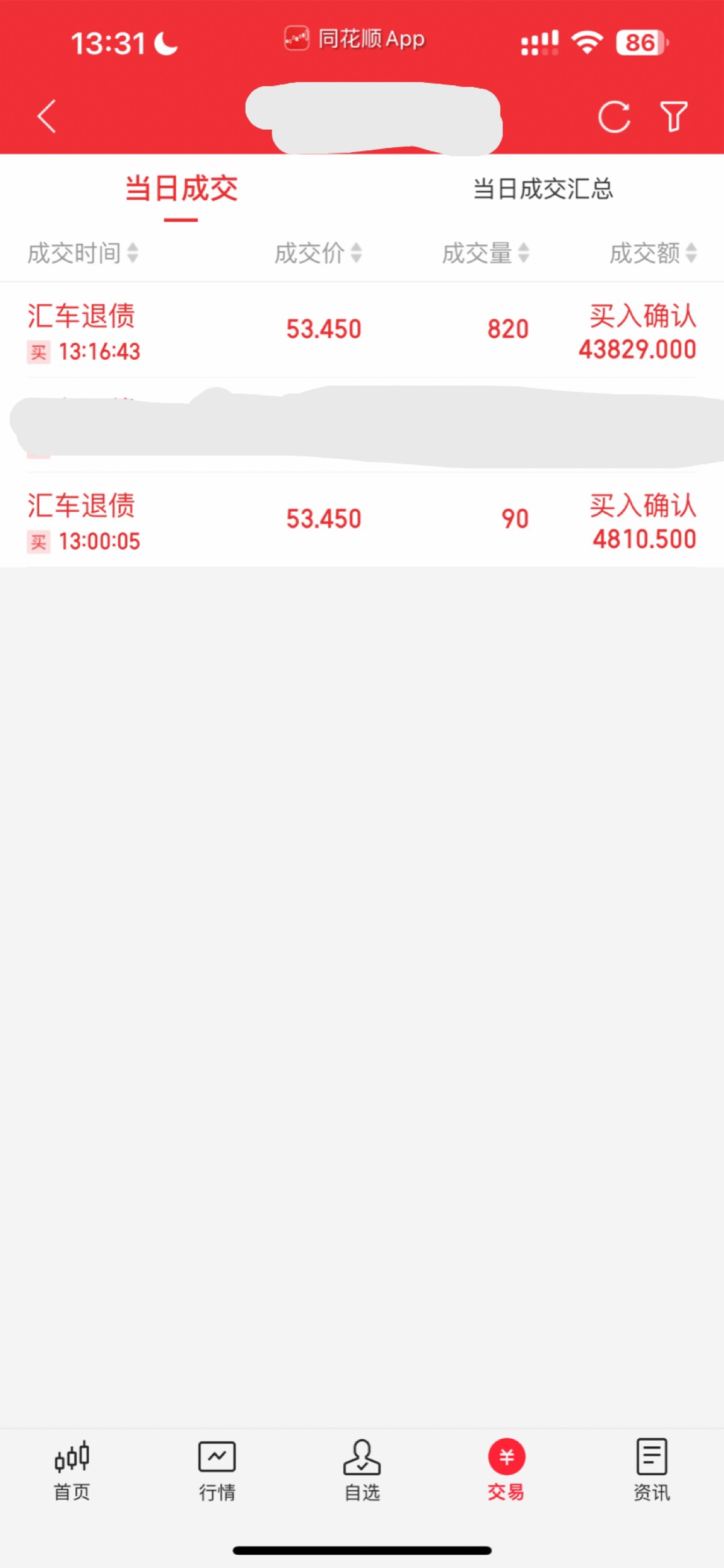
Task: Open the 汇车退债 trade at 13:16:43
Action: point(361,331)
